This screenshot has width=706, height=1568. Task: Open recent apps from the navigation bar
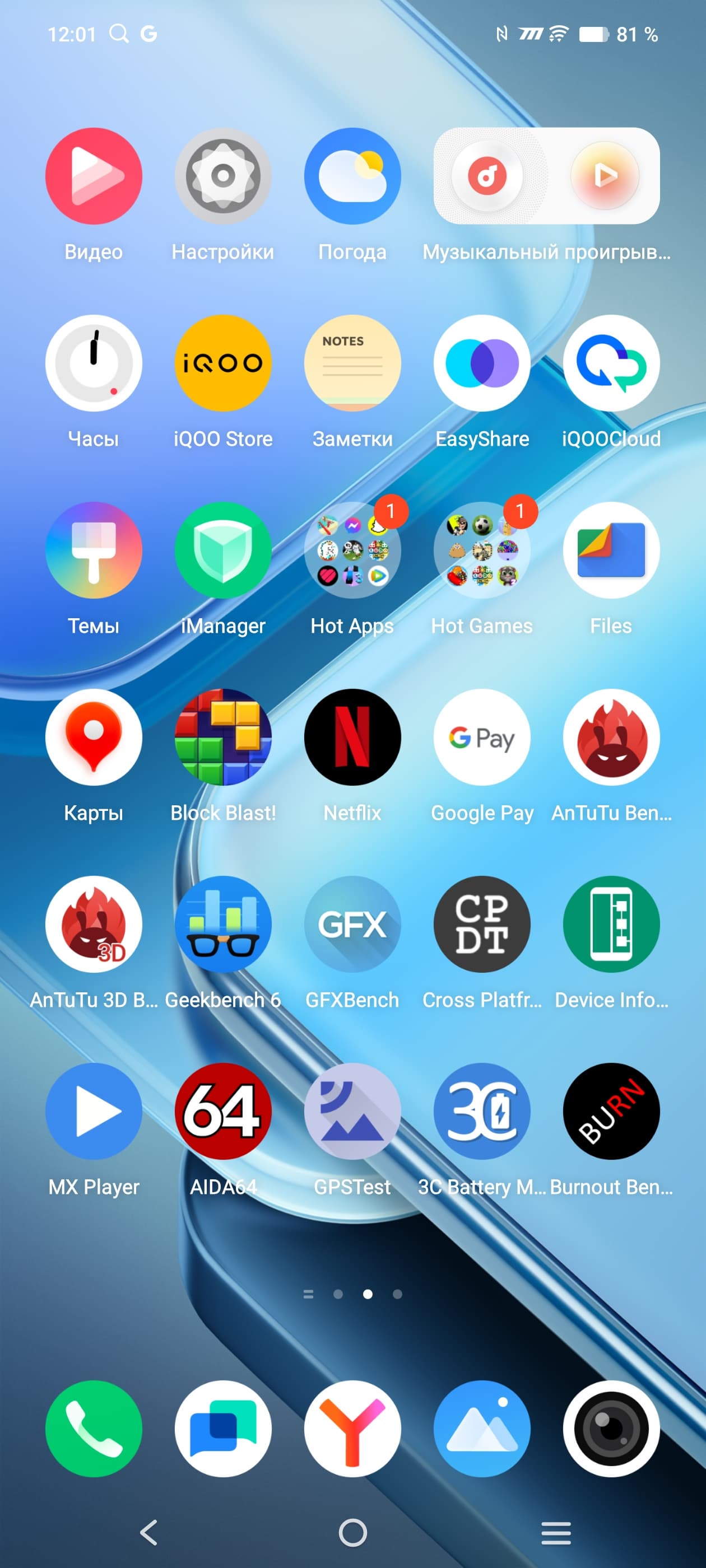[556, 1532]
